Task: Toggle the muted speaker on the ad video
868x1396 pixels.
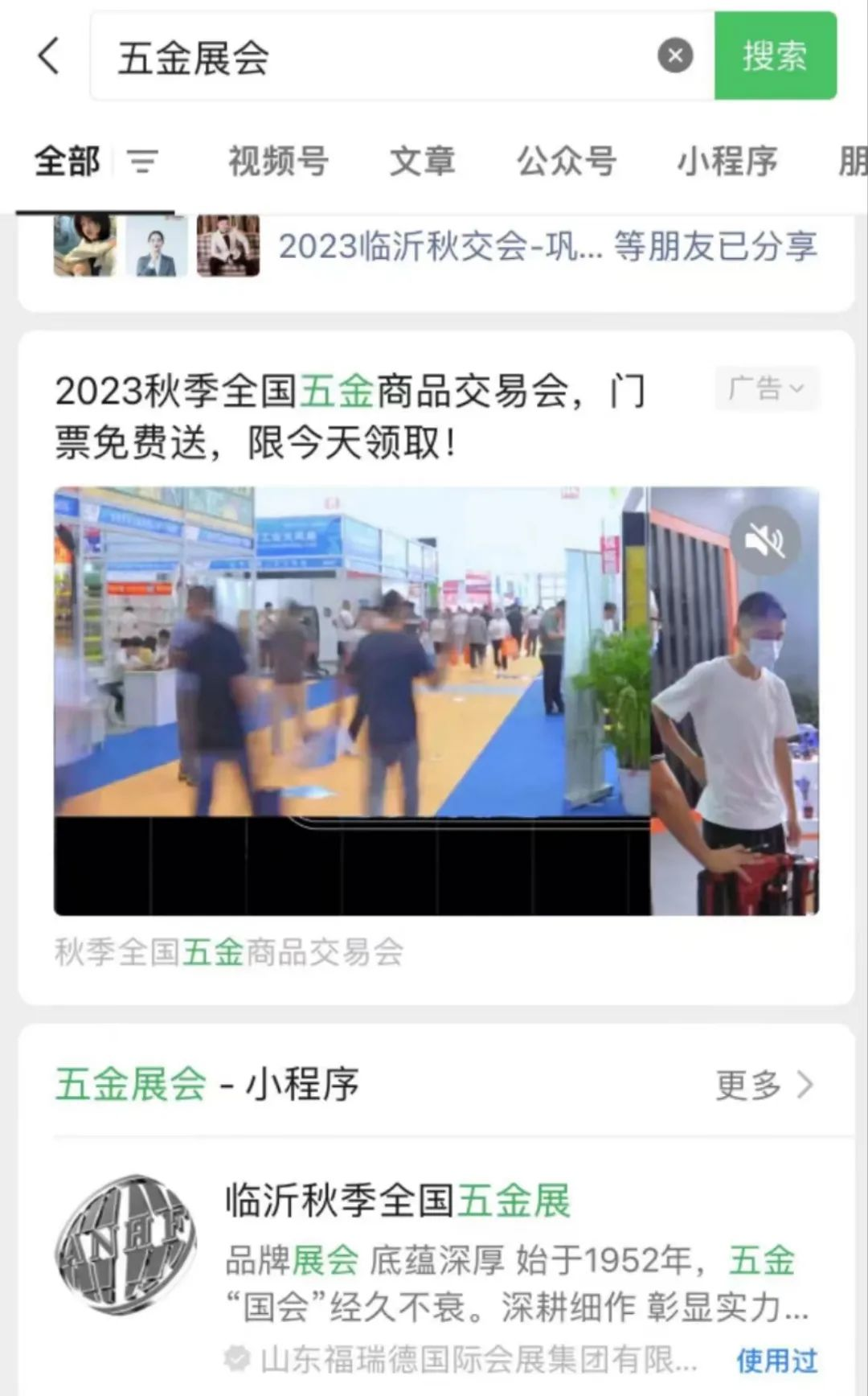Action: click(x=764, y=542)
